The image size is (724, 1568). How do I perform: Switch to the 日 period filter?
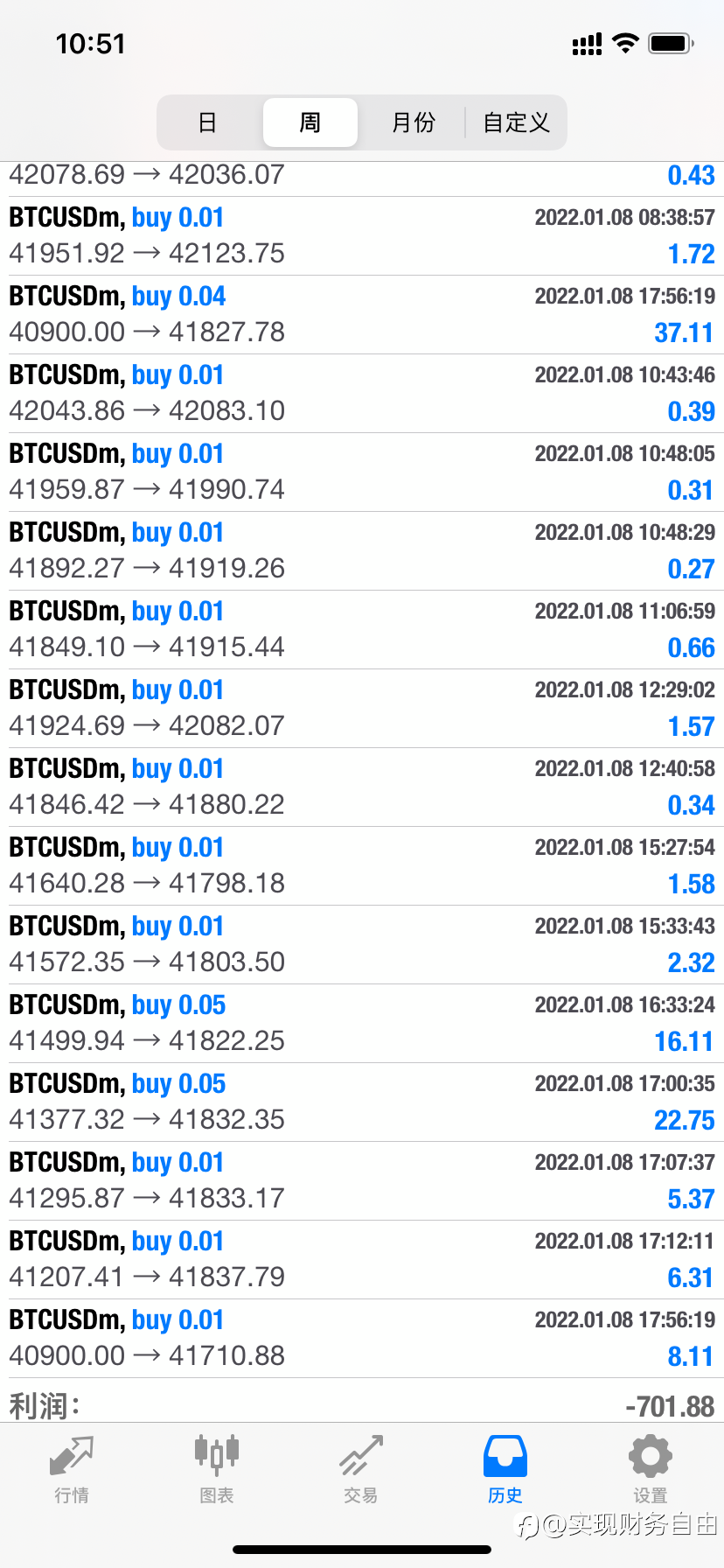click(x=207, y=122)
